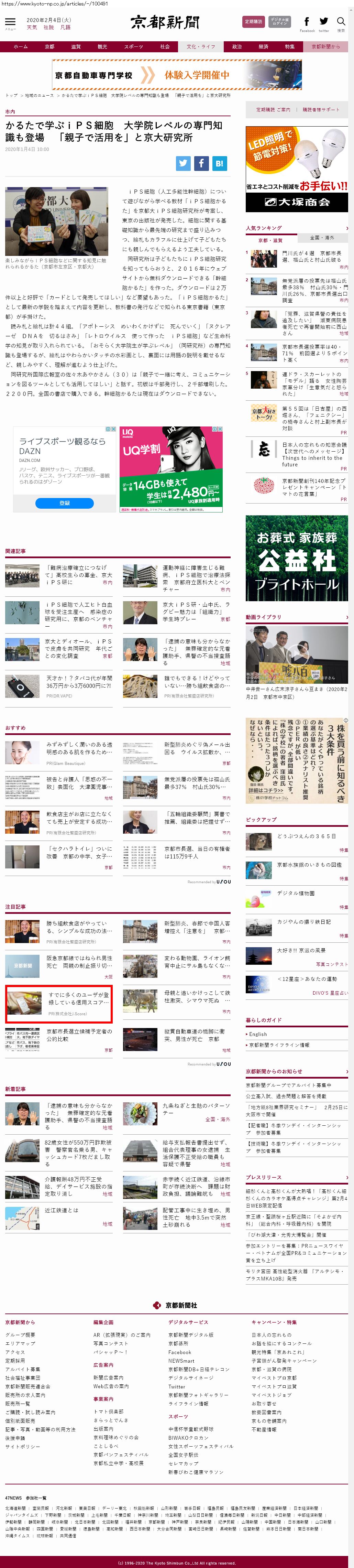Switch the ranking to 全国・海外
The image size is (354, 1568).
pos(322,237)
